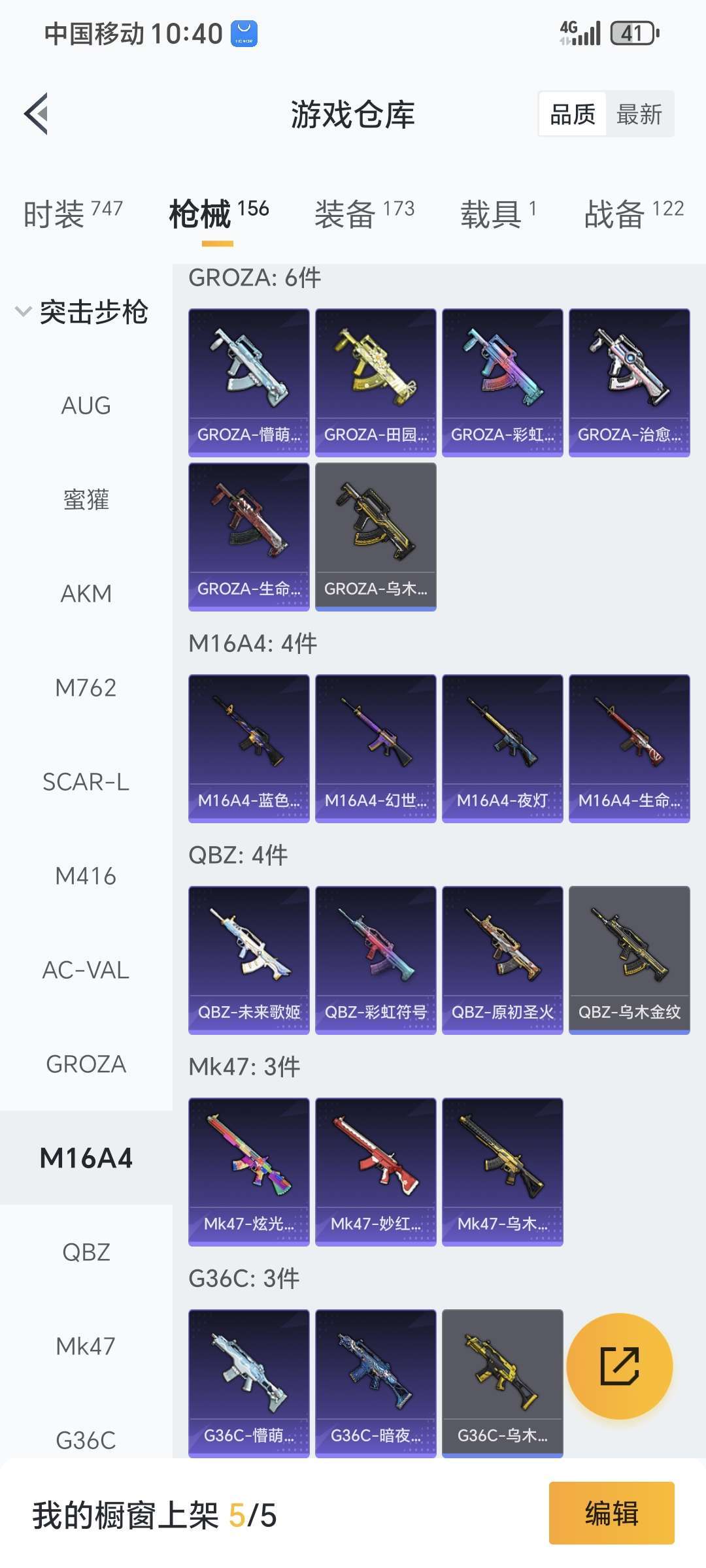
Task: Open the QBZ-乌木金纹 item
Action: point(630,960)
